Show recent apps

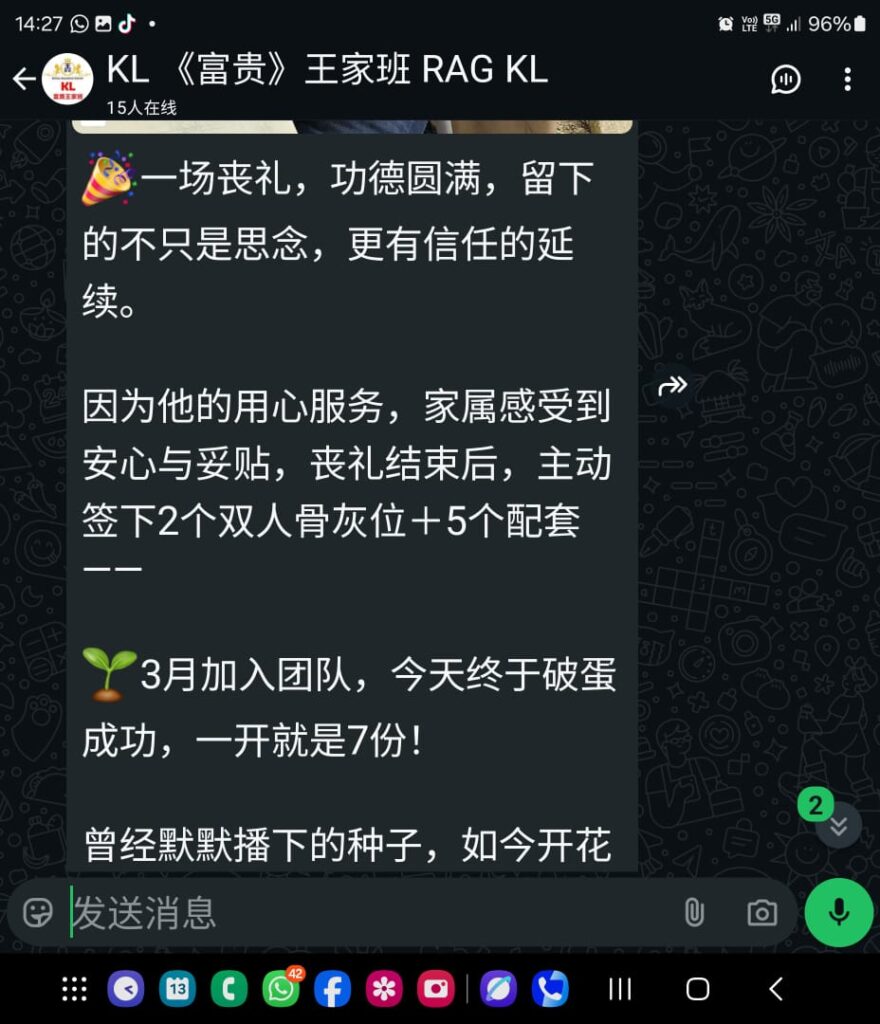pos(620,989)
